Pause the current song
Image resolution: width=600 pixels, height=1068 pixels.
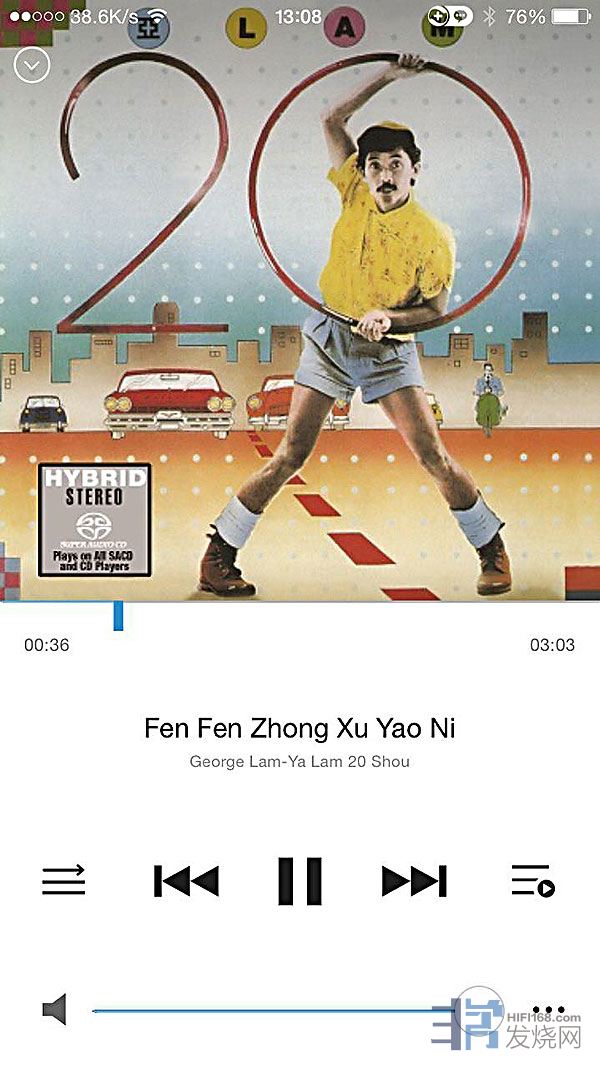pyautogui.click(x=300, y=881)
